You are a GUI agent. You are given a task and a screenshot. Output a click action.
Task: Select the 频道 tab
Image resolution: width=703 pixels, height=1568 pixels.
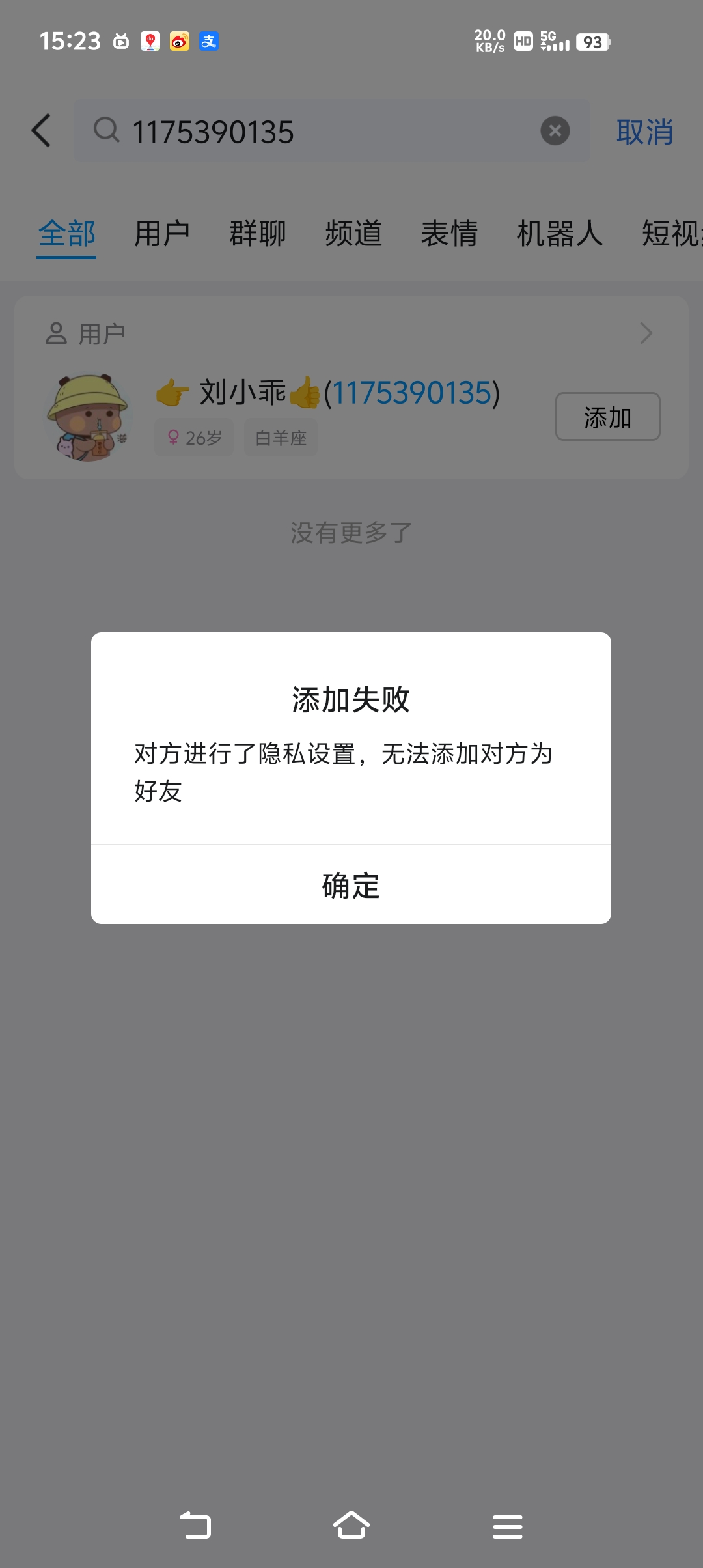(353, 234)
